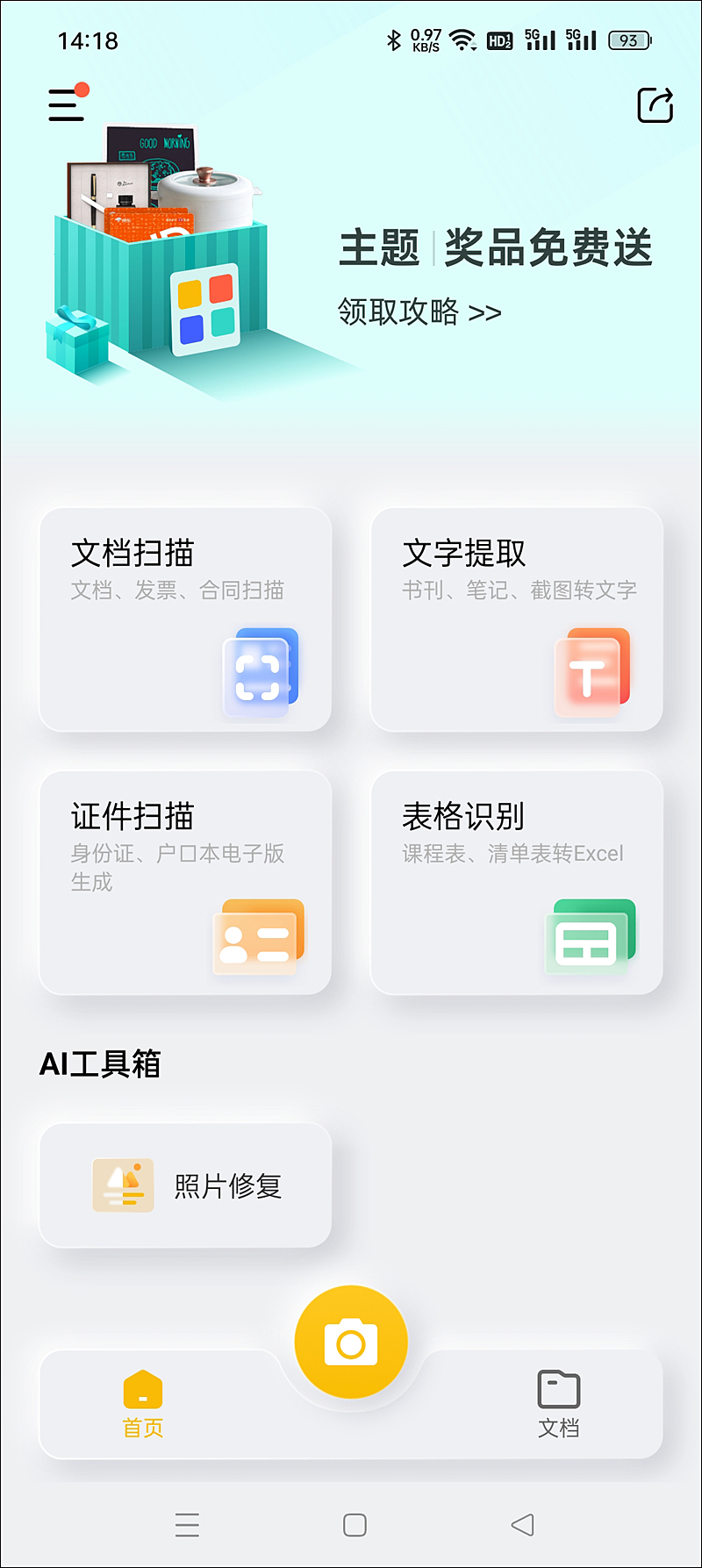Open the hamburger menu with red dot
Viewport: 702px width, 1568px height.
[65, 104]
